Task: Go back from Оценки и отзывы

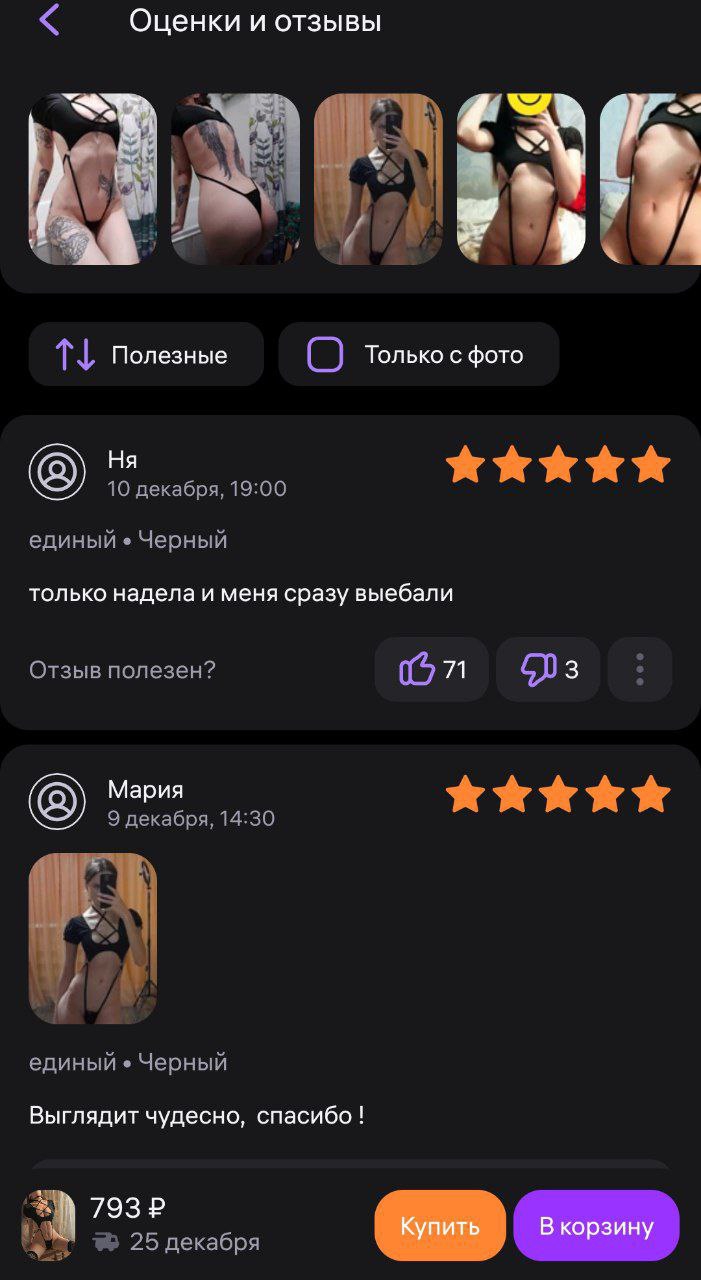Action: point(49,20)
